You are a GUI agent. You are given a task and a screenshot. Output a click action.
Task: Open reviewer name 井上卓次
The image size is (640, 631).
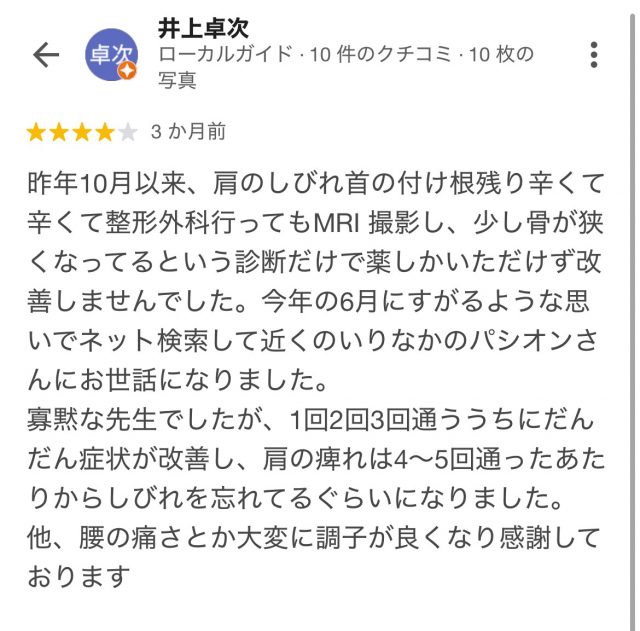(203, 27)
